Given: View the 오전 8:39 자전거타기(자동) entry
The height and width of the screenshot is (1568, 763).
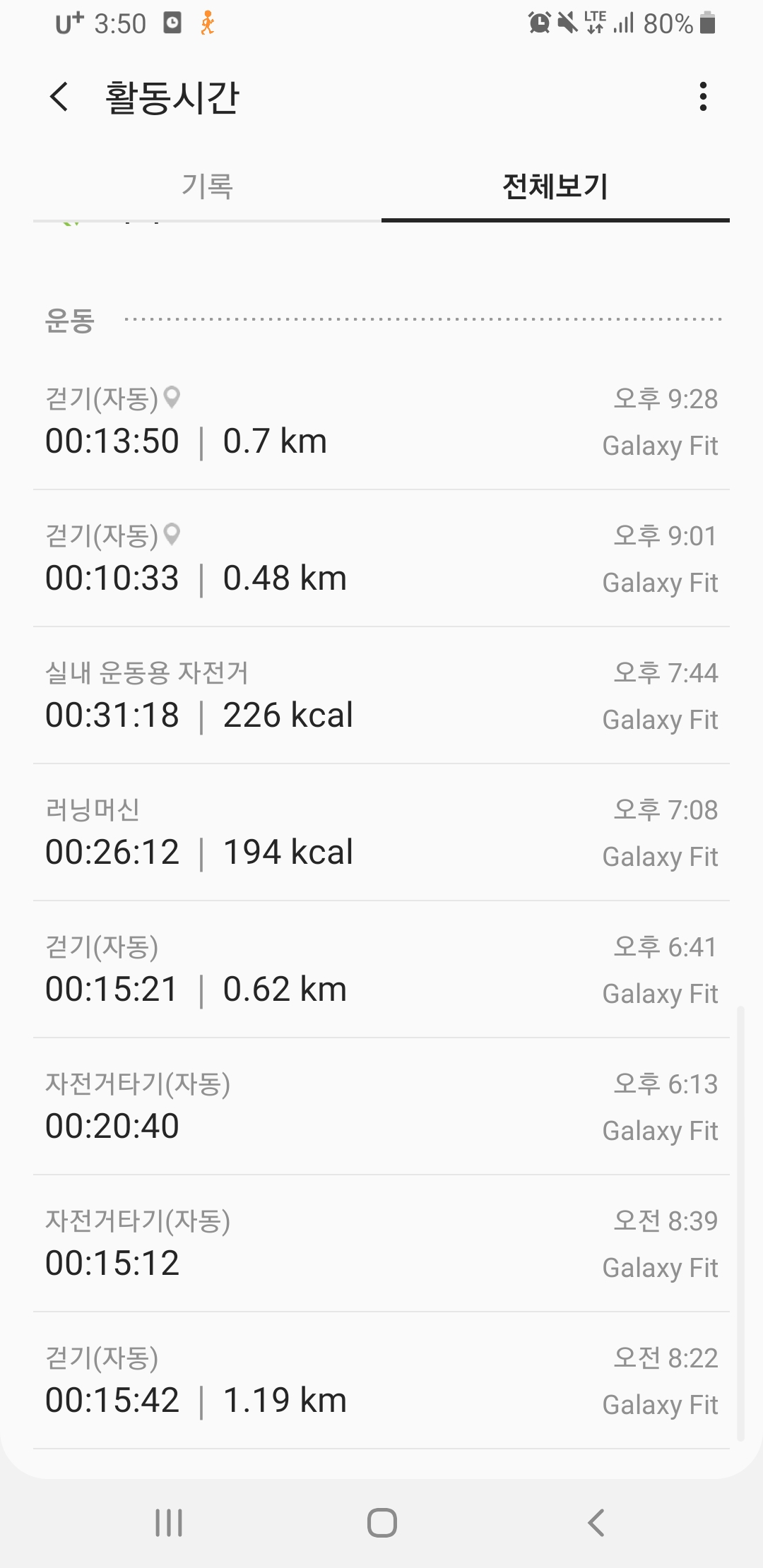Looking at the screenshot, I should (381, 1245).
